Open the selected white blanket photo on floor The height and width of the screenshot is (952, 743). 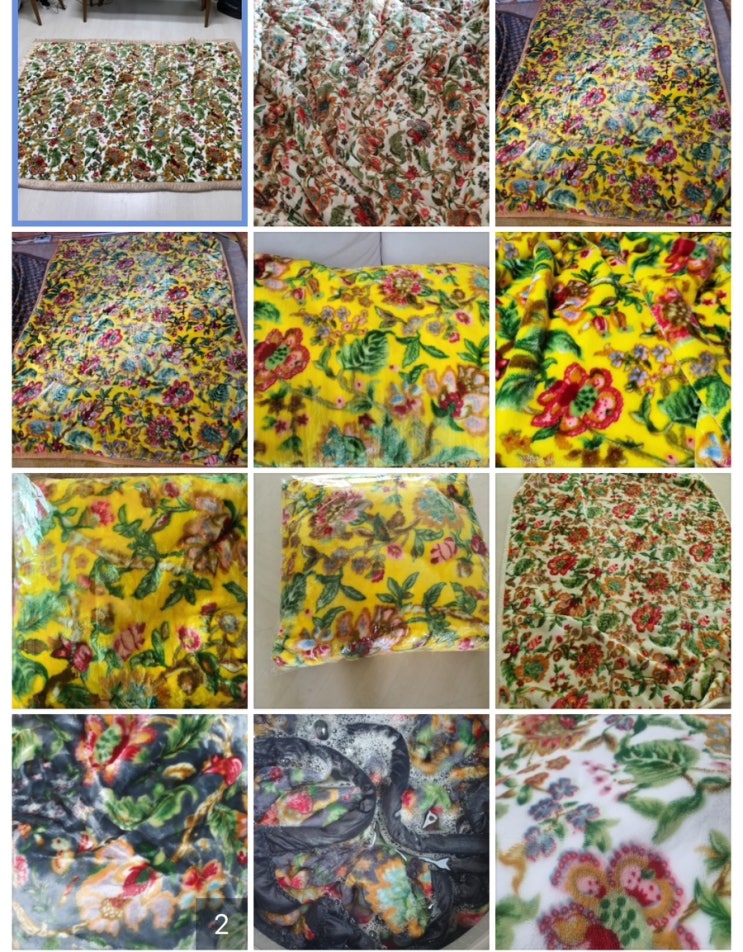tap(129, 111)
